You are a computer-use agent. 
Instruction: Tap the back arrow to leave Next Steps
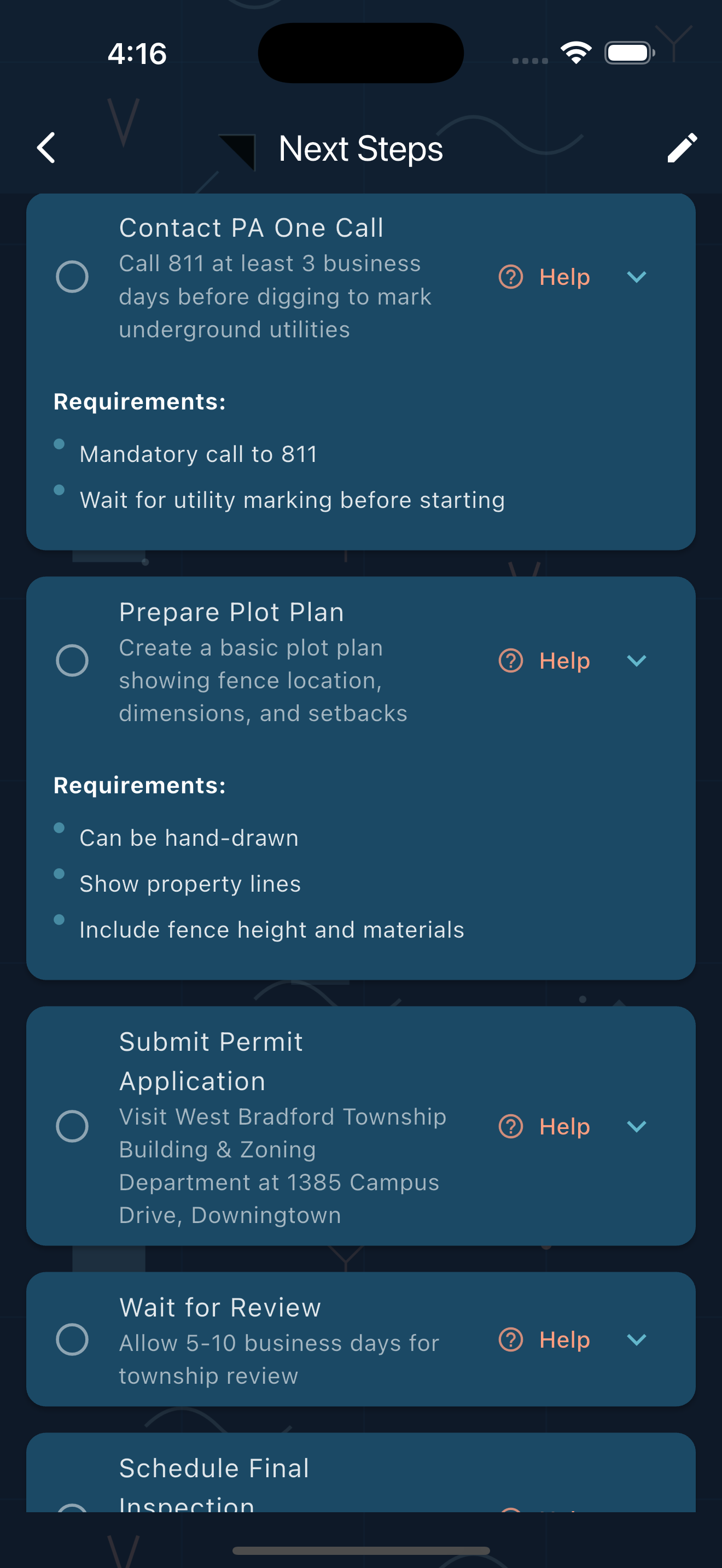coord(45,148)
